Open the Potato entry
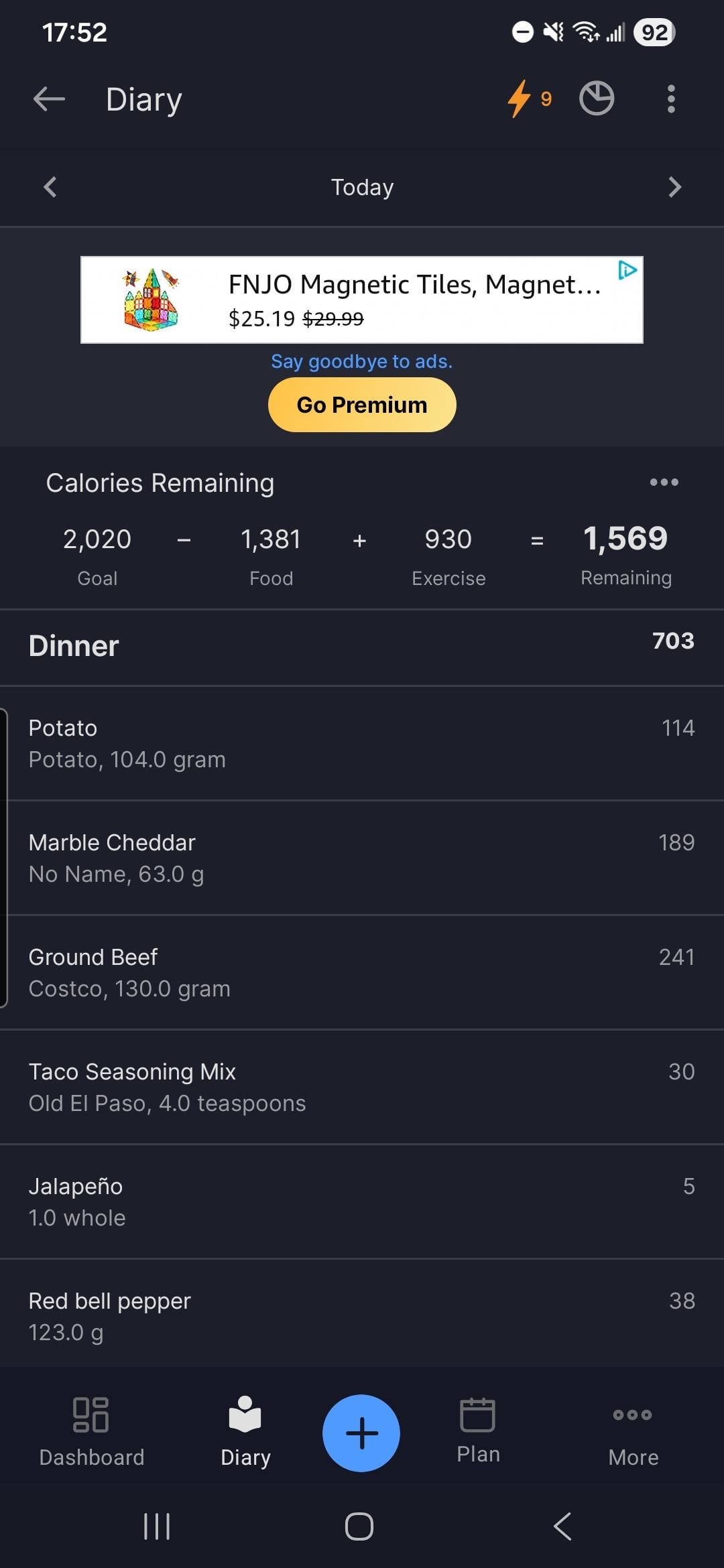724x1568 pixels. pos(362,743)
